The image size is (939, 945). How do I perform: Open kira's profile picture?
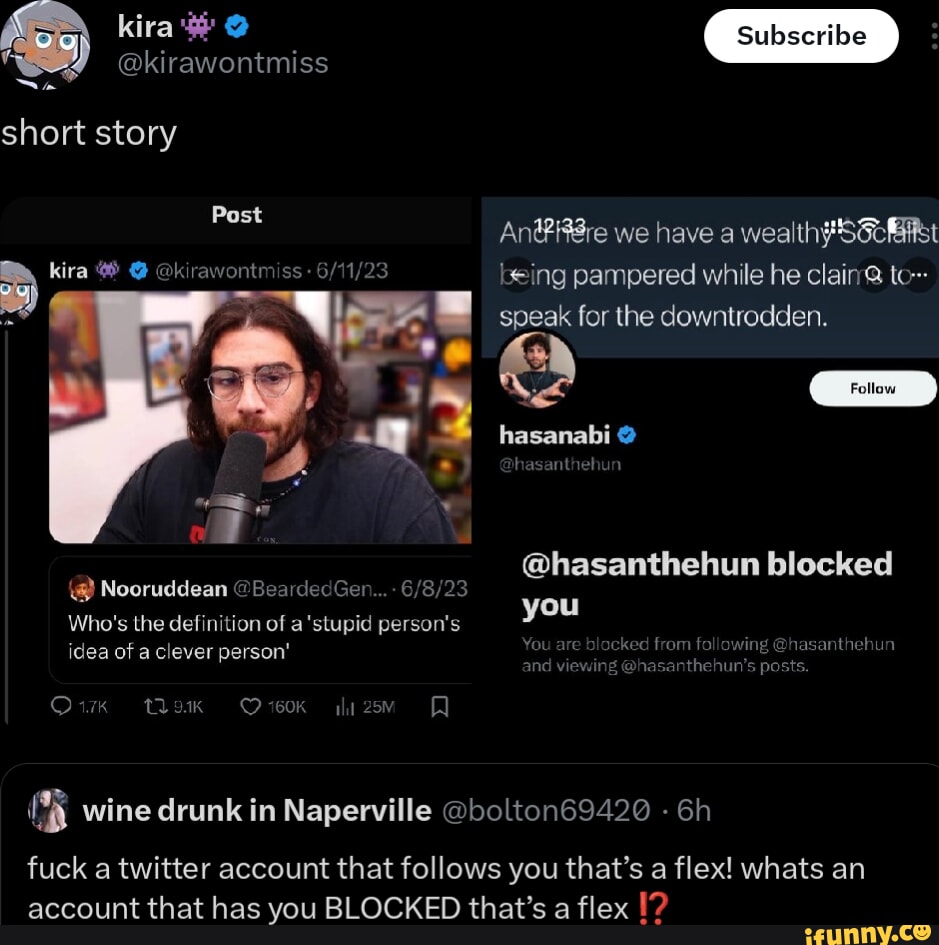(x=44, y=44)
